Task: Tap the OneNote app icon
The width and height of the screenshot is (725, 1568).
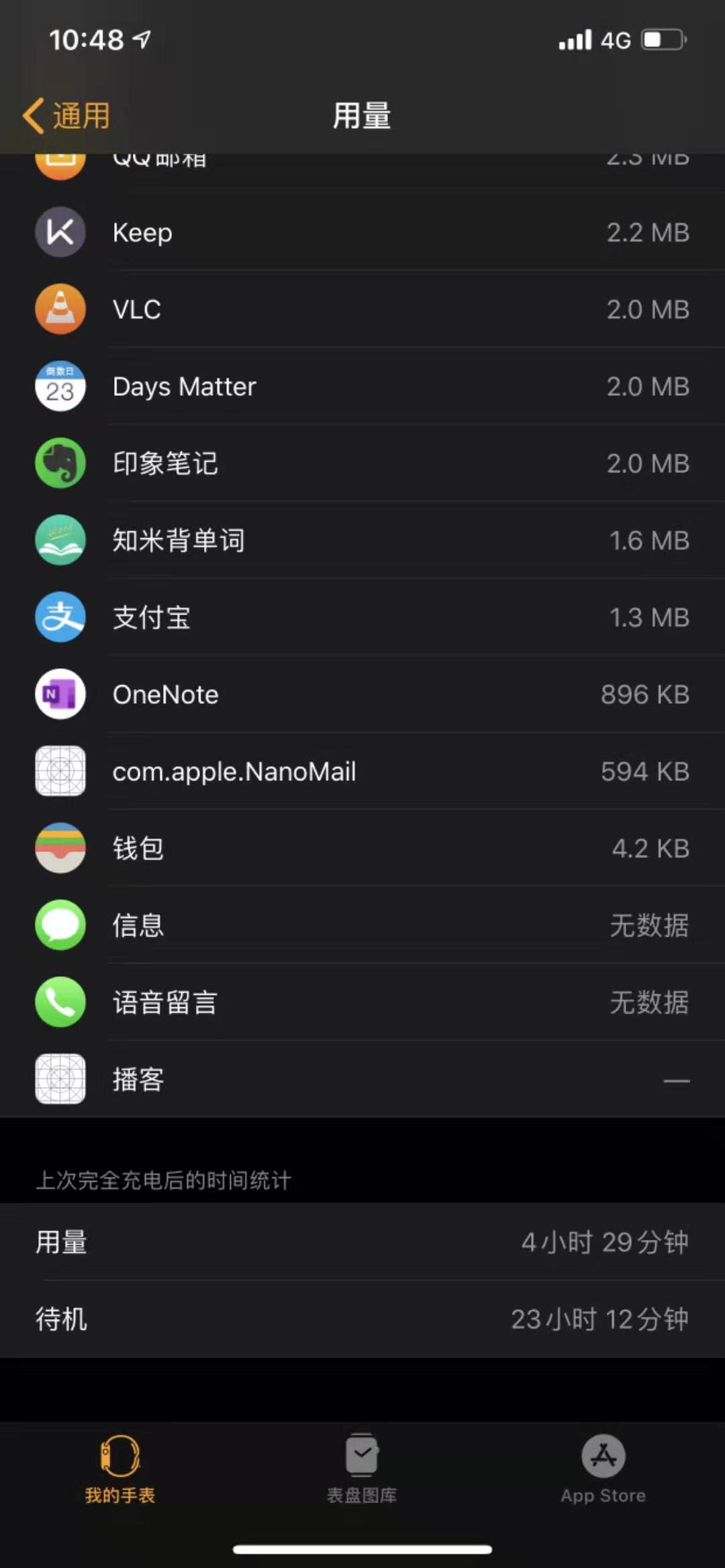Action: click(60, 694)
